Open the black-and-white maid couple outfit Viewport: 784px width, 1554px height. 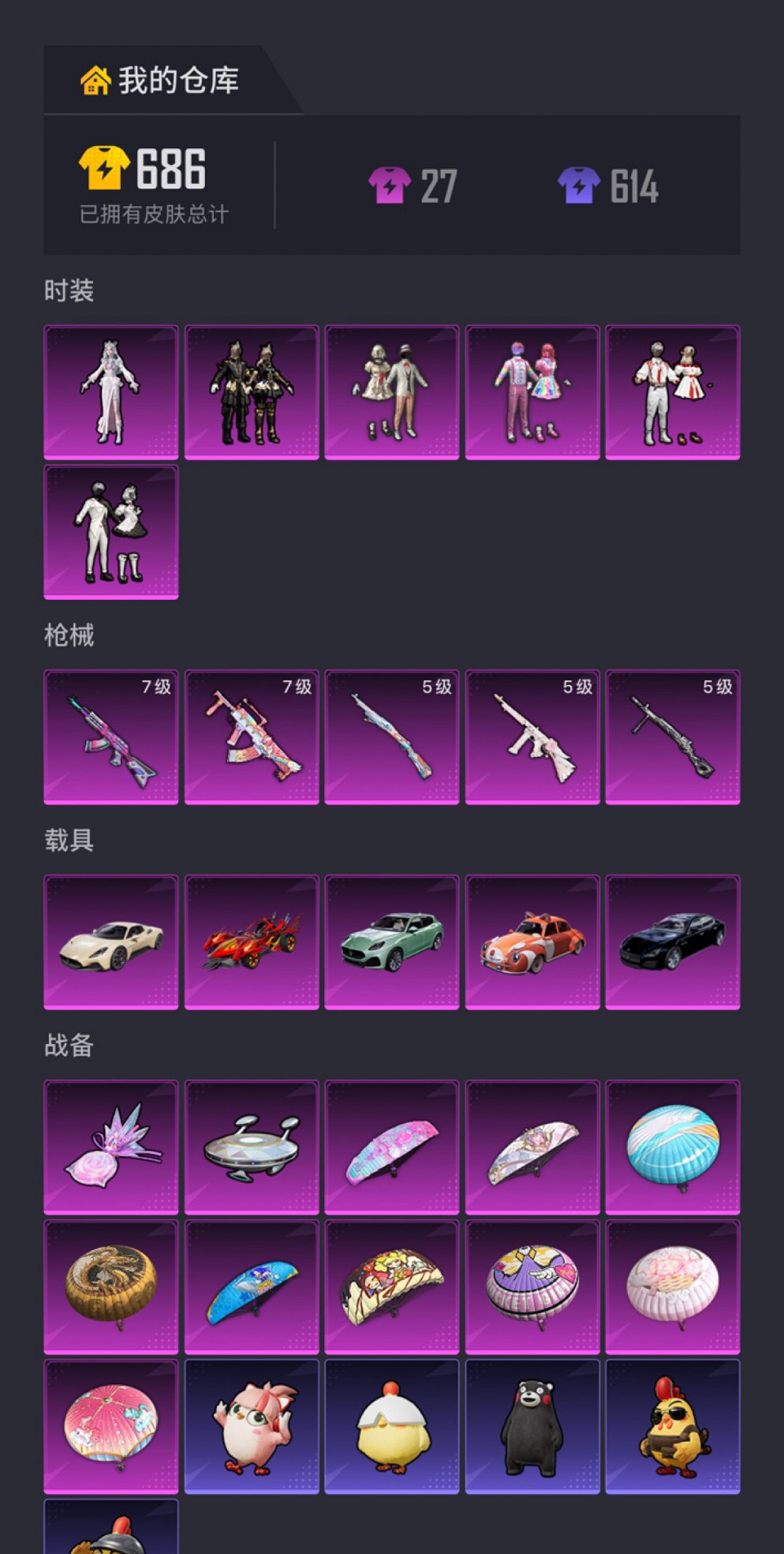point(111,532)
